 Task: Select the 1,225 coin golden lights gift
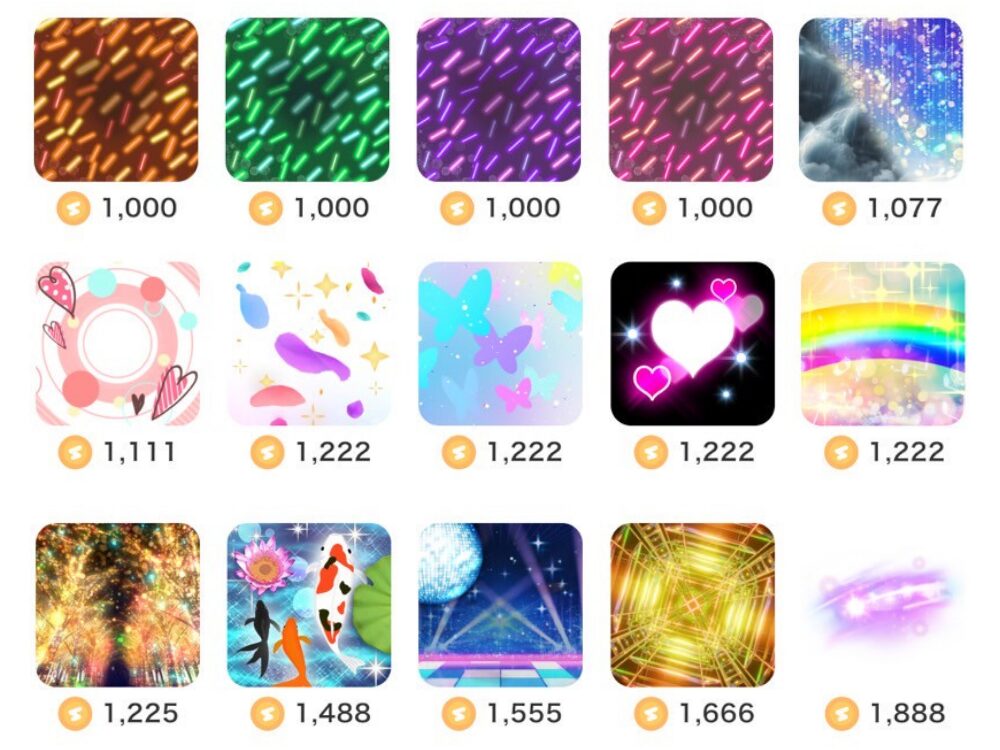[117, 605]
